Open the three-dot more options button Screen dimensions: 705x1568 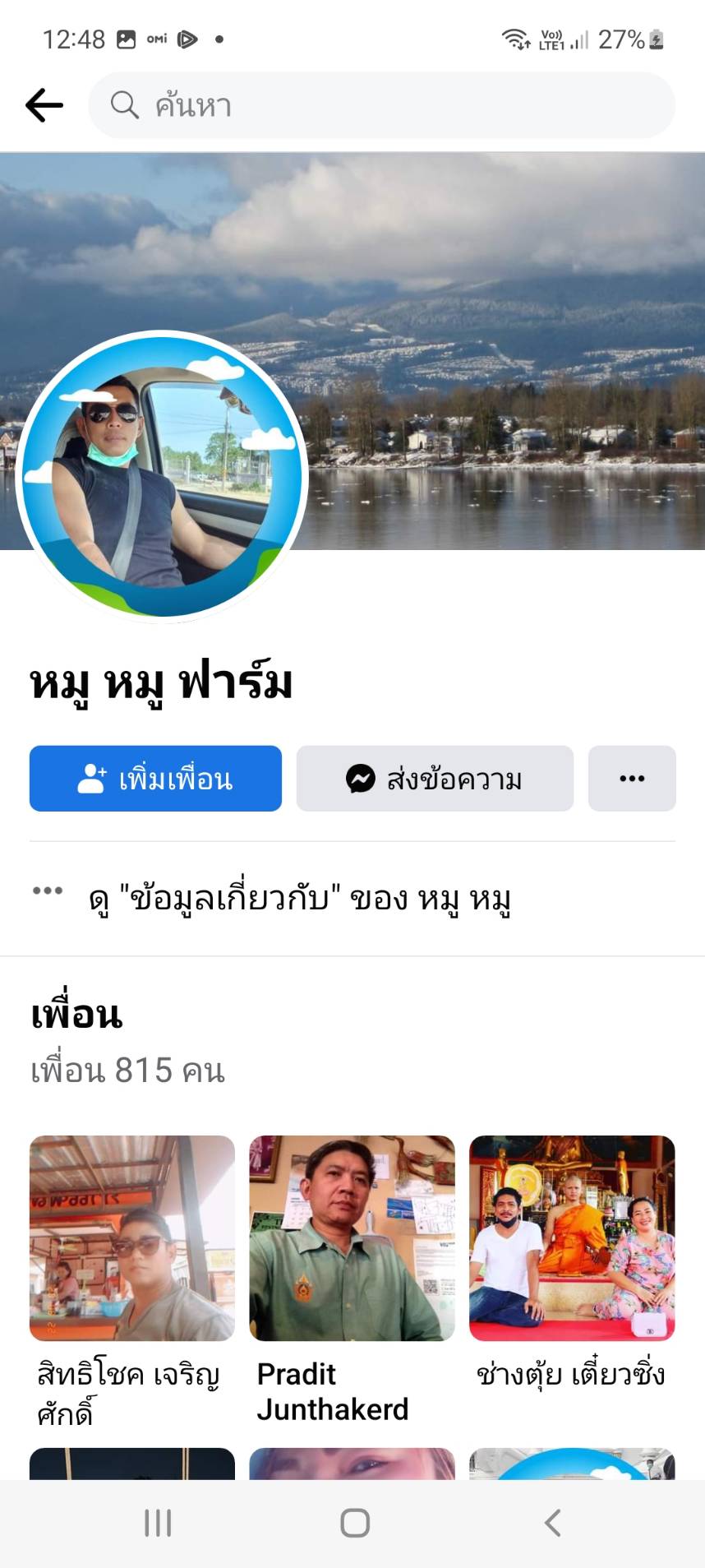click(631, 778)
